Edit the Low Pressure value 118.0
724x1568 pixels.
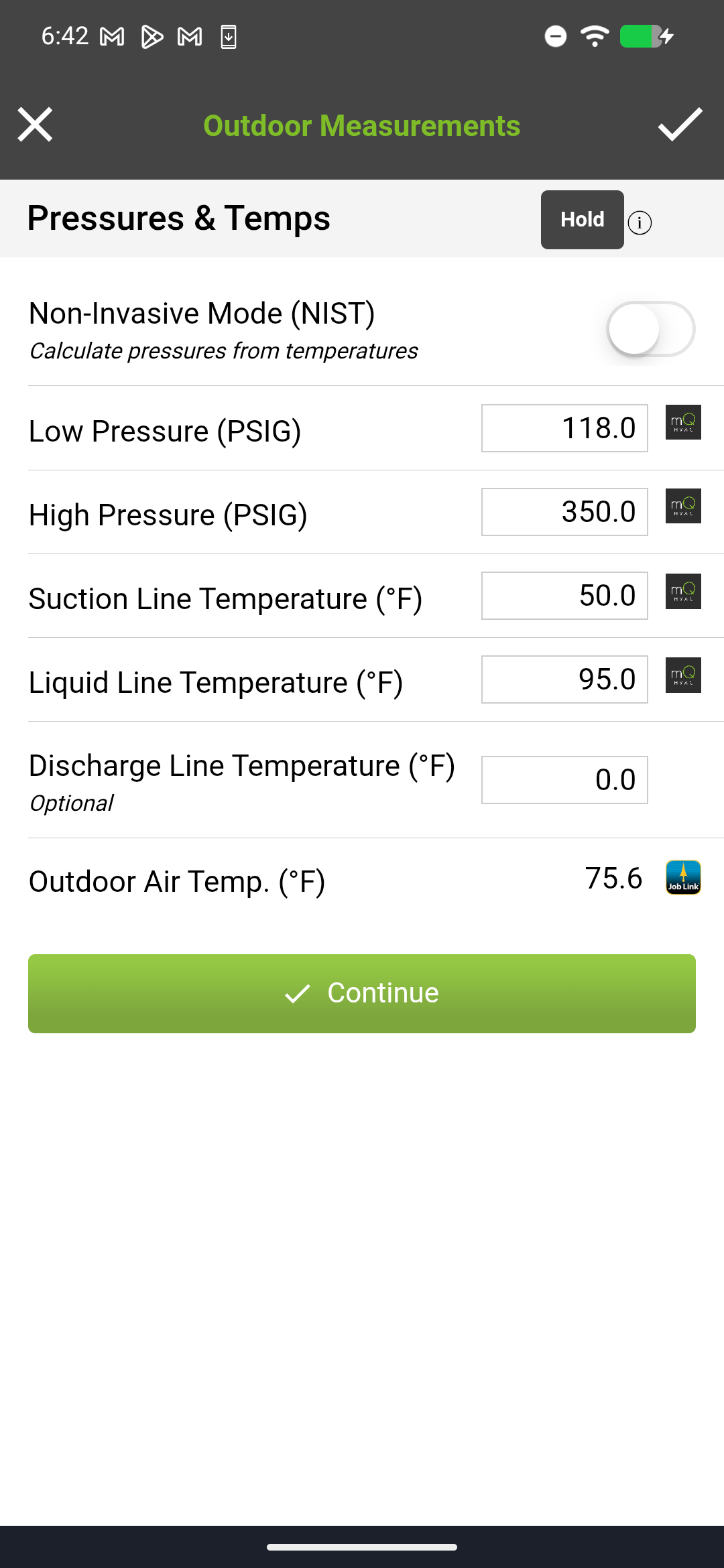pos(564,428)
